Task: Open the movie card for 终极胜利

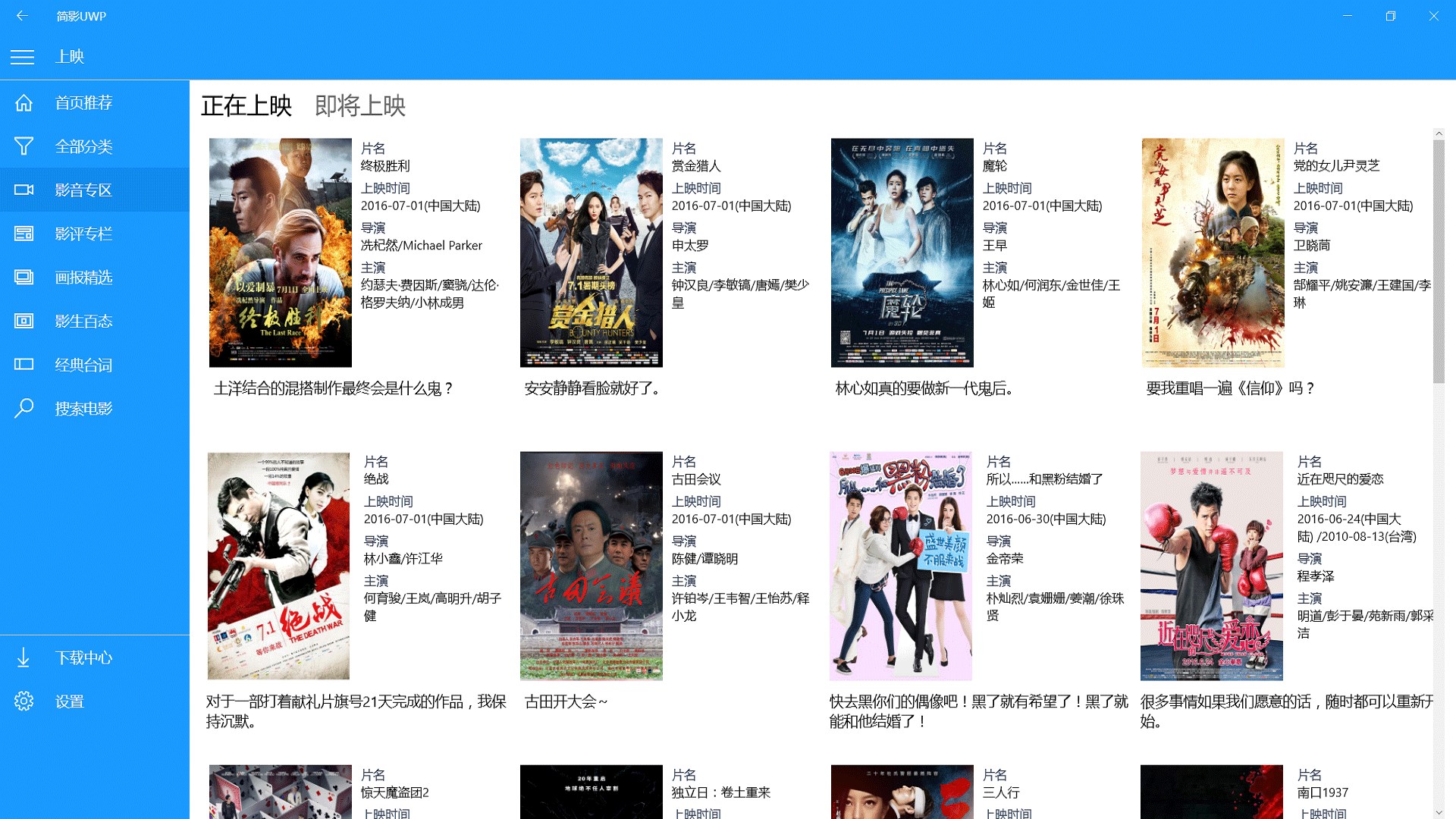Action: click(x=281, y=253)
